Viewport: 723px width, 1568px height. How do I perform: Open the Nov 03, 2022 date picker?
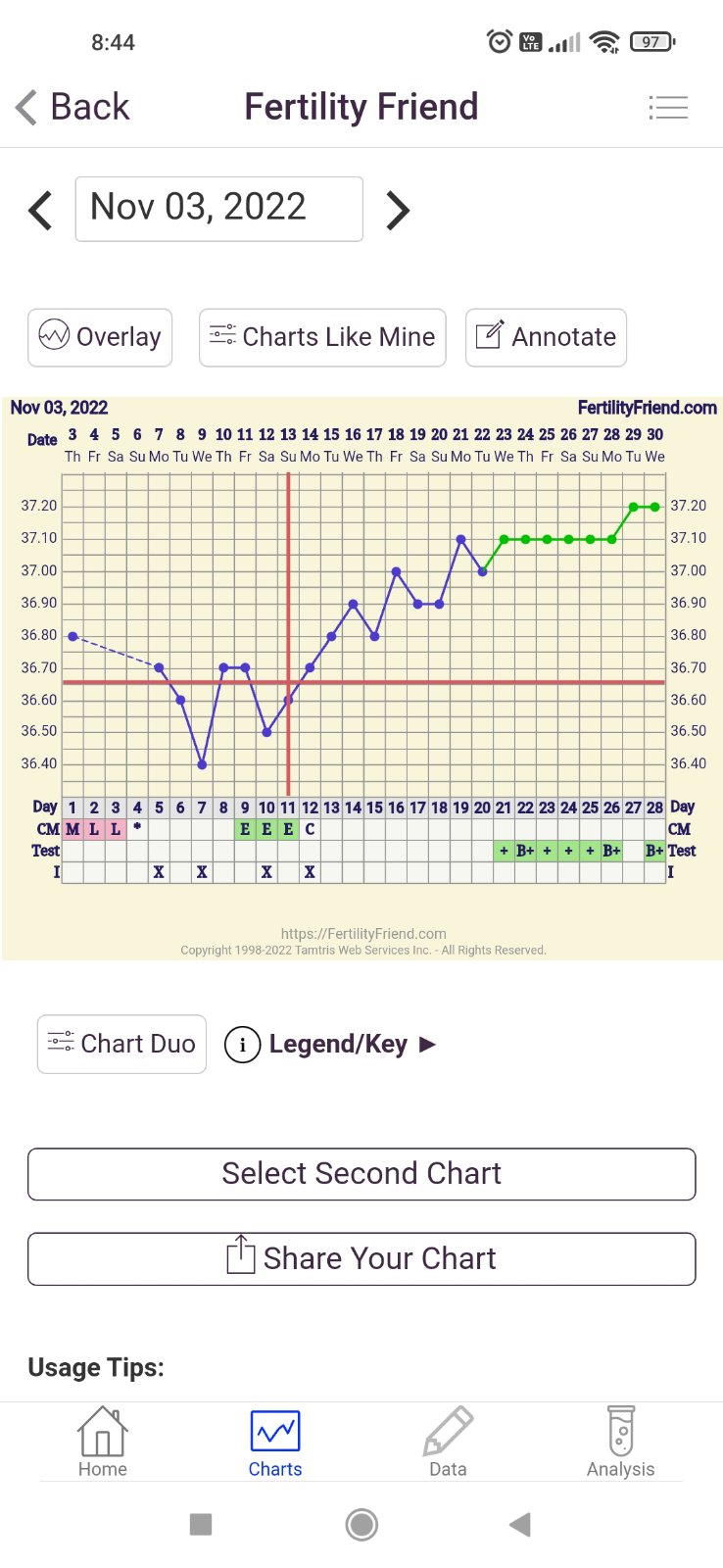point(218,208)
